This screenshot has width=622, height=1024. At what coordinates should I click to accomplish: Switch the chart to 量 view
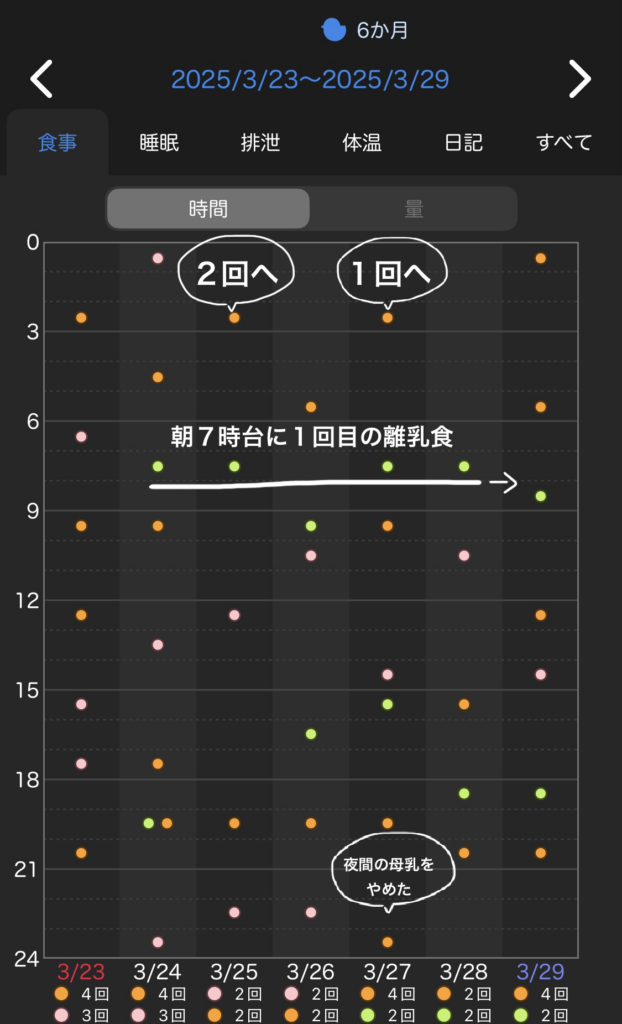[413, 209]
